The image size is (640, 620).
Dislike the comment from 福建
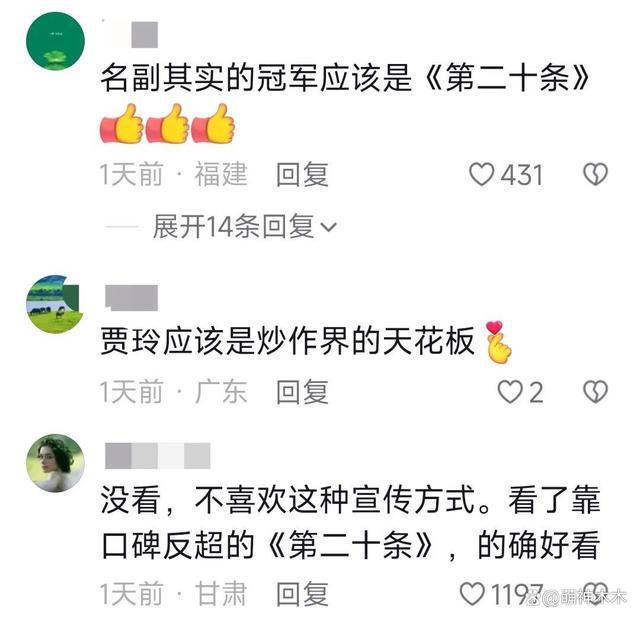[596, 175]
